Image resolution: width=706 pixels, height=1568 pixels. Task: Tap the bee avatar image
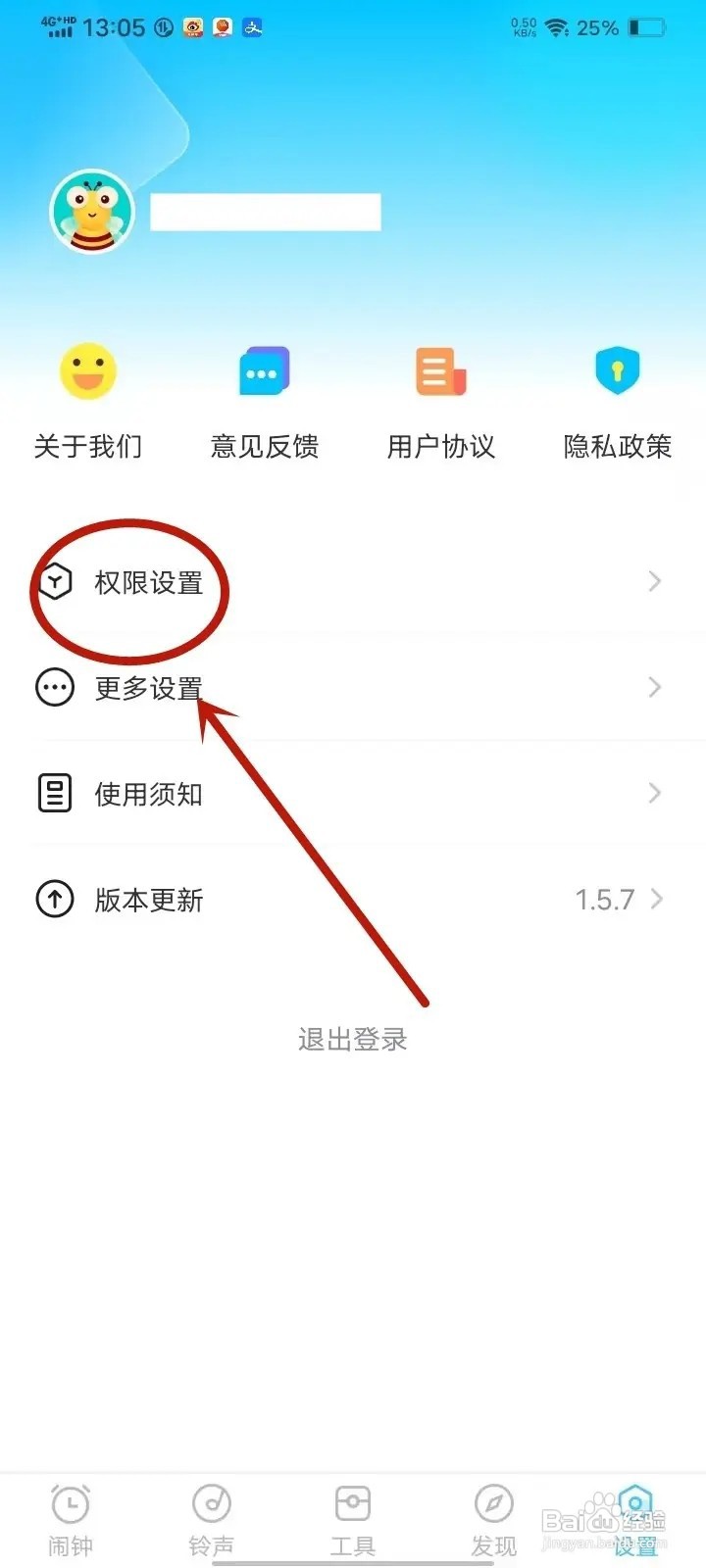[91, 211]
